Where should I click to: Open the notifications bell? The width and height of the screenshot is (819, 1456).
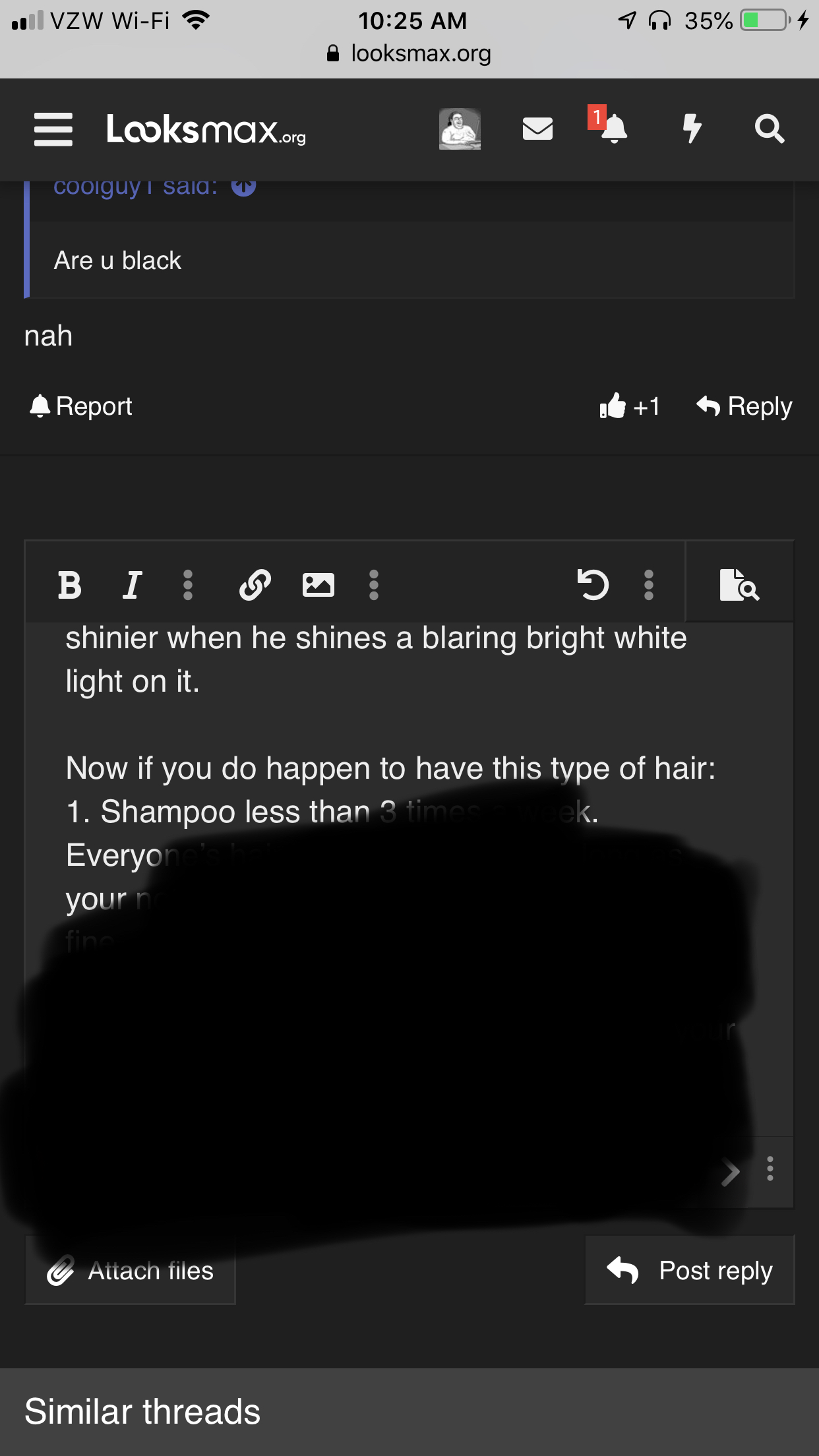click(x=613, y=129)
